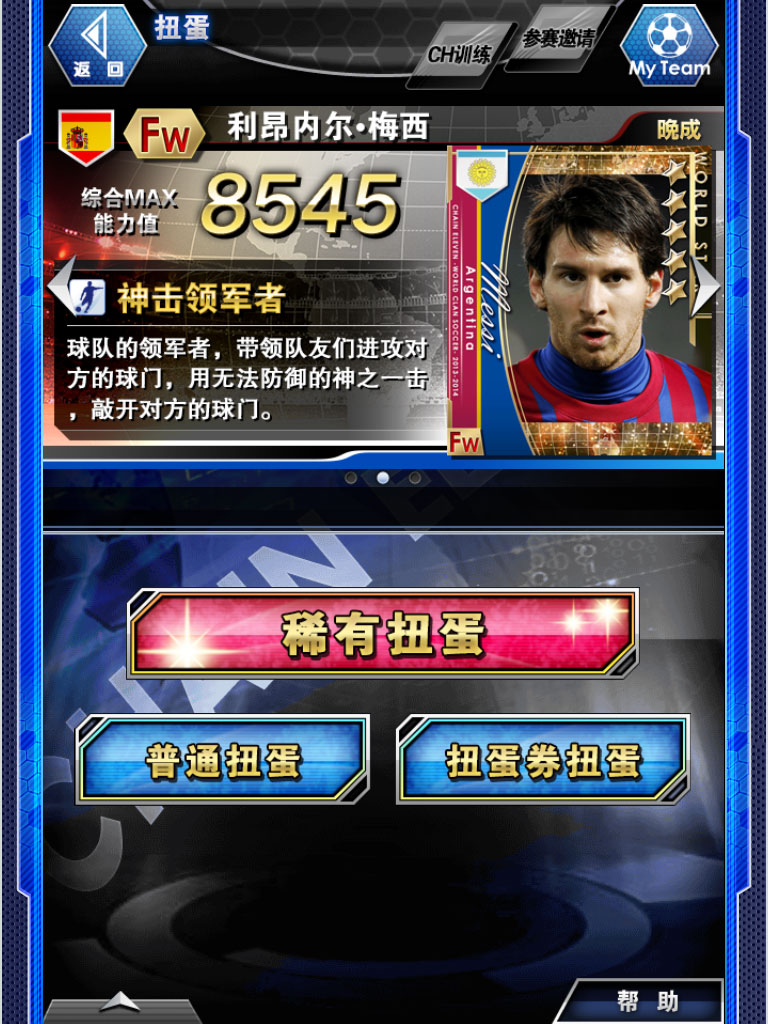Select the 扭蛋券扭蛋 button
Screen dimensions: 768x1024
[x=543, y=760]
